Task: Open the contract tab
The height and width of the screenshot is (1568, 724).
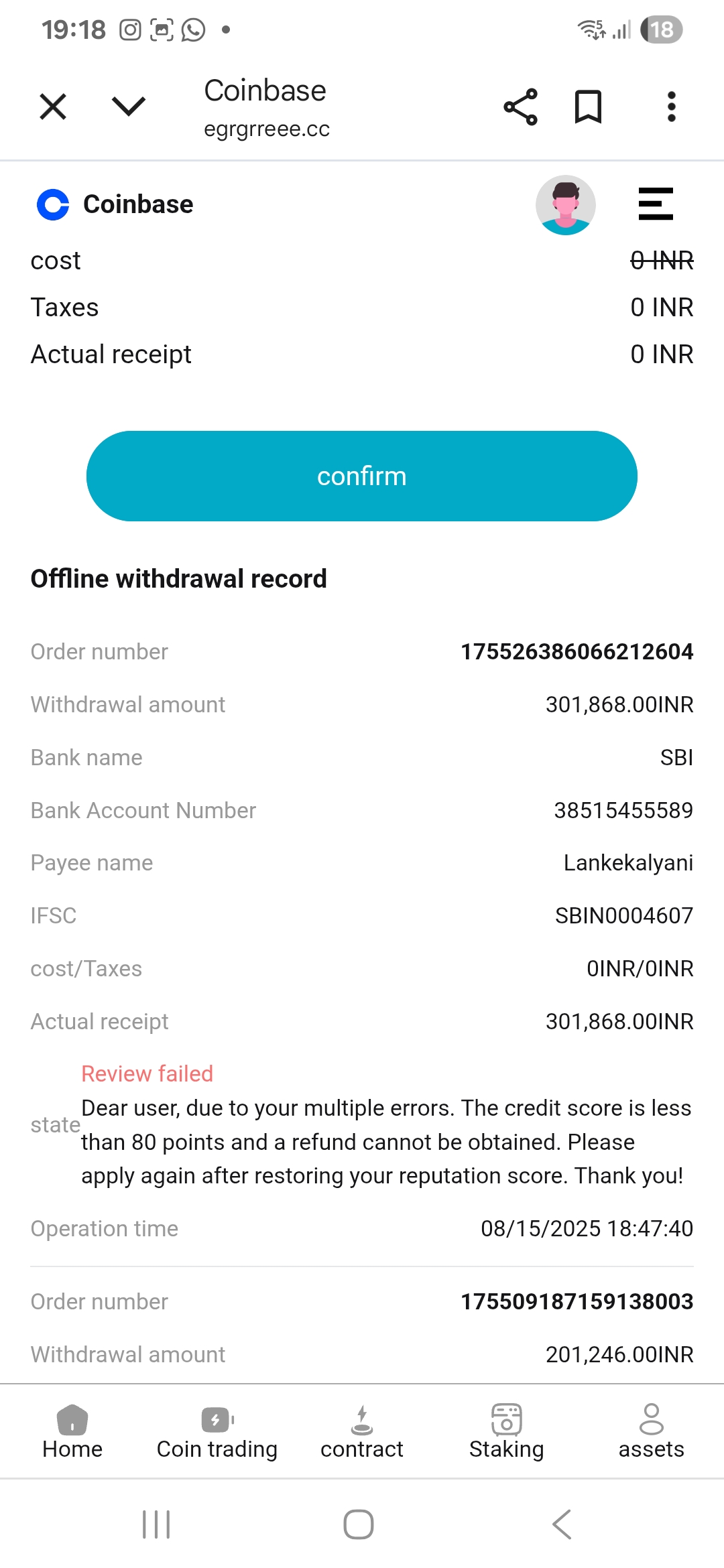Action: 362,1432
